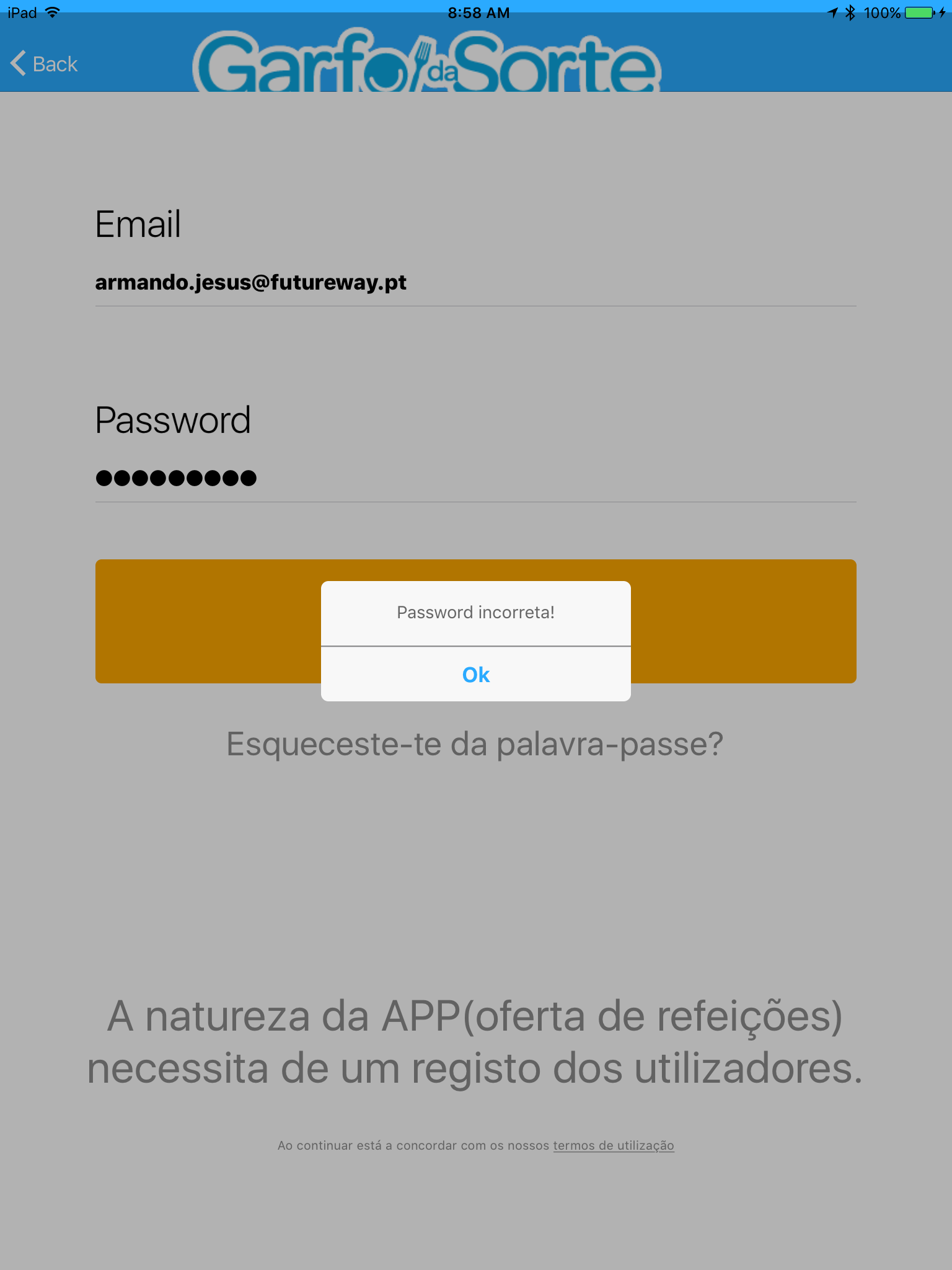Open termos de utilização link

tap(613, 1145)
